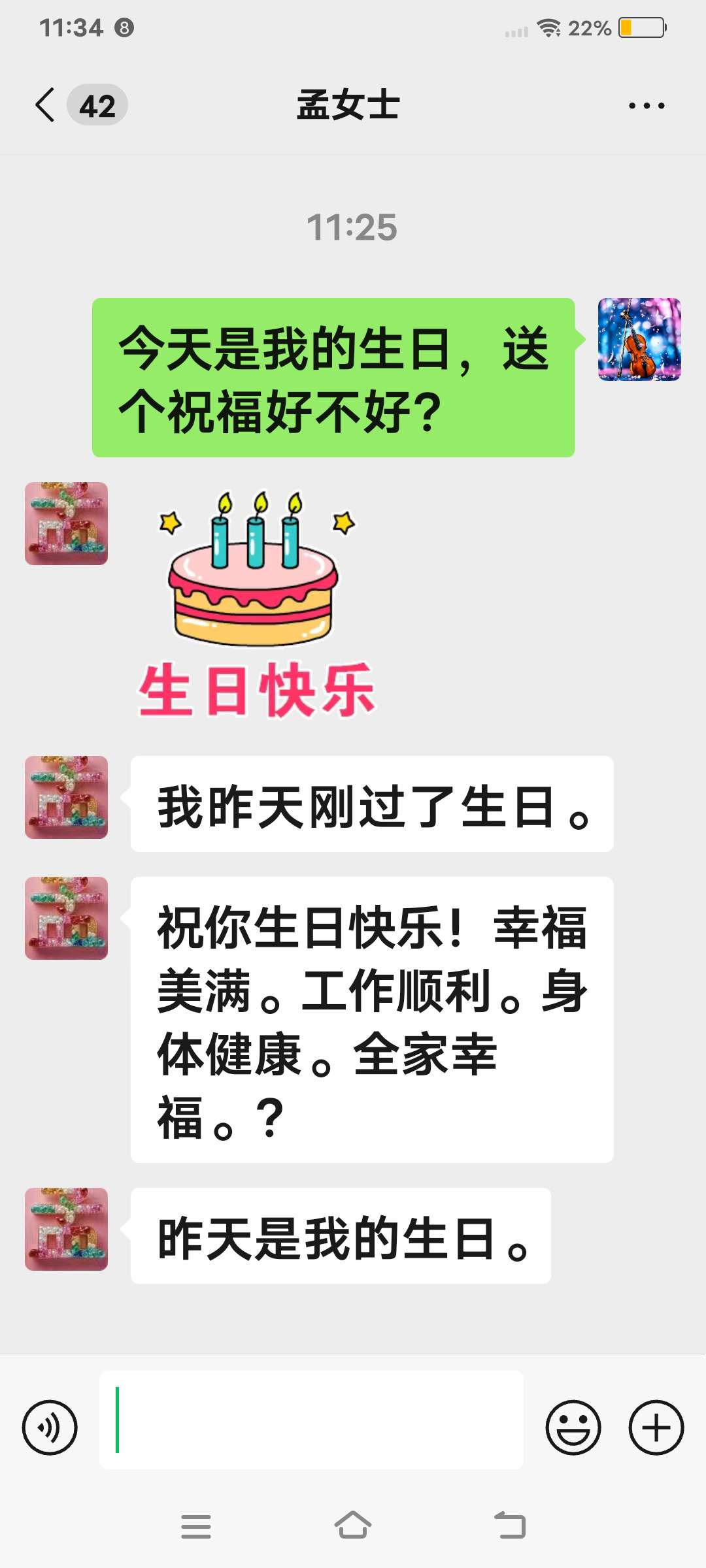The height and width of the screenshot is (1568, 706).
Task: Open chat info via three-dot menu
Action: tap(646, 105)
